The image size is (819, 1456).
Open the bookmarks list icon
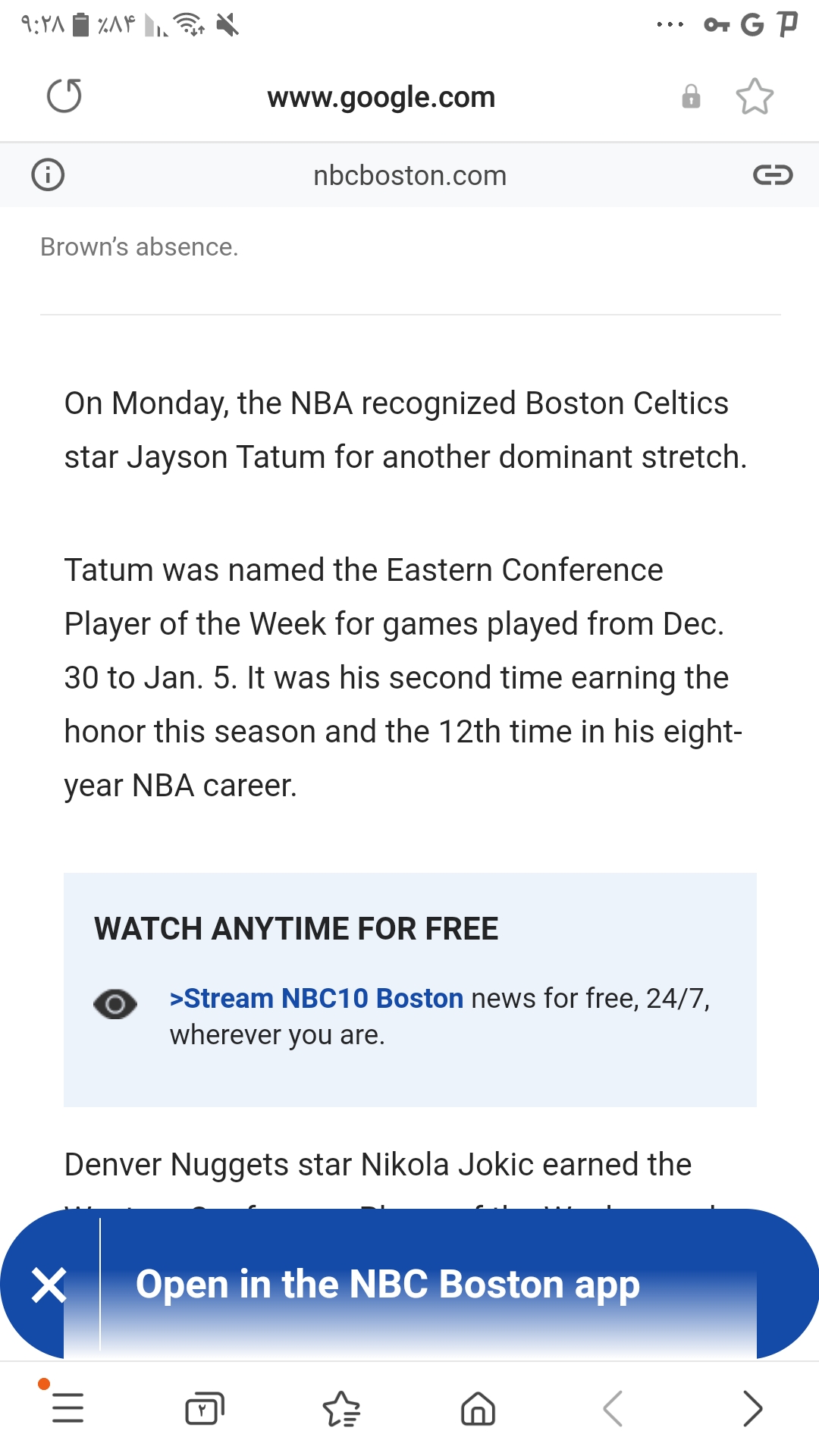(x=341, y=1408)
